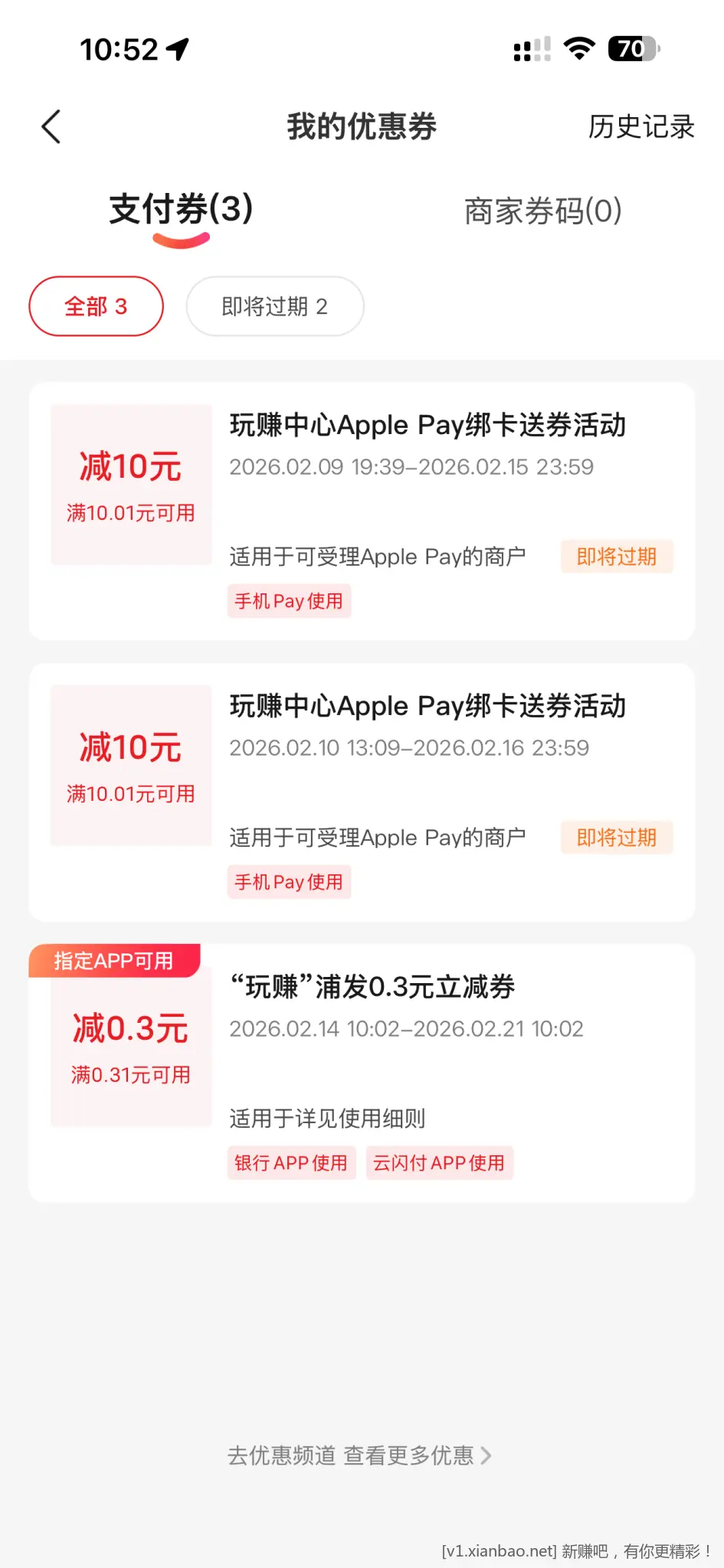Image resolution: width=724 pixels, height=1568 pixels.
Task: Tap the Wi-Fi icon in the status bar
Action: (580, 48)
